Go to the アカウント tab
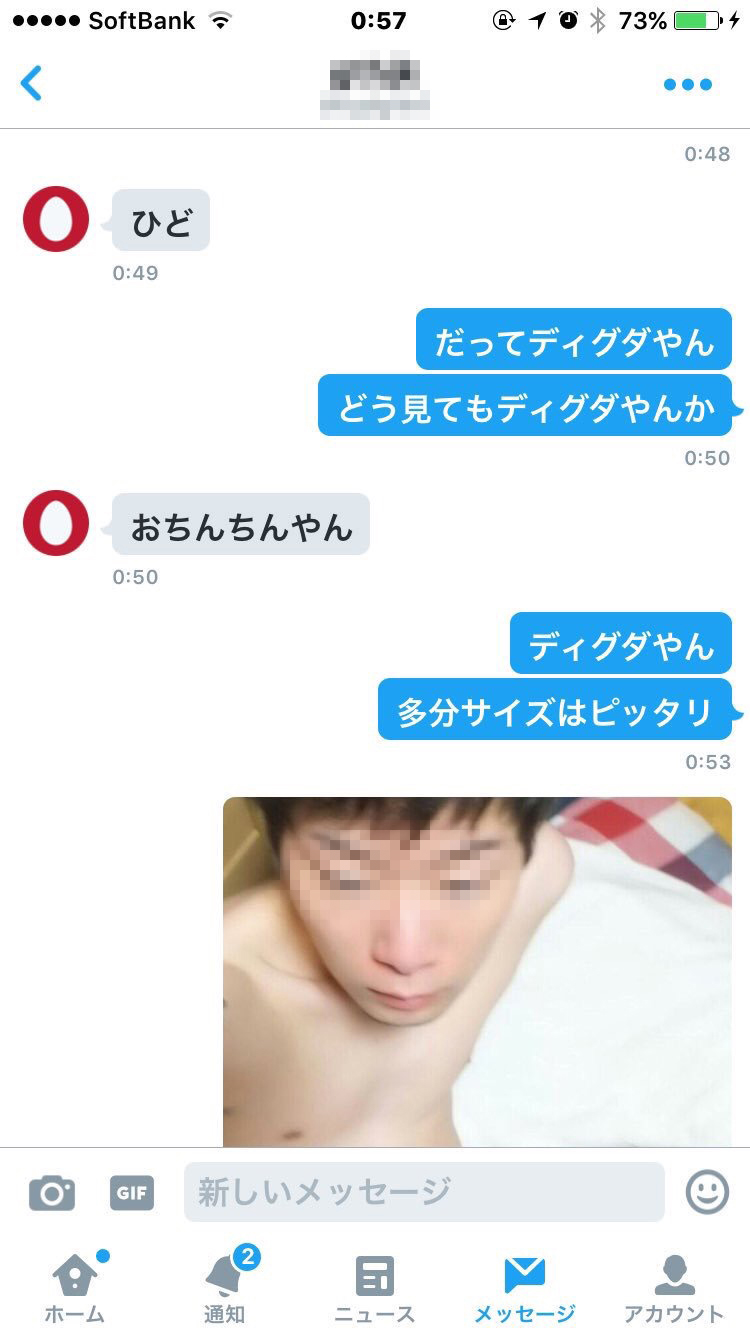750x1334 pixels. point(675,1288)
